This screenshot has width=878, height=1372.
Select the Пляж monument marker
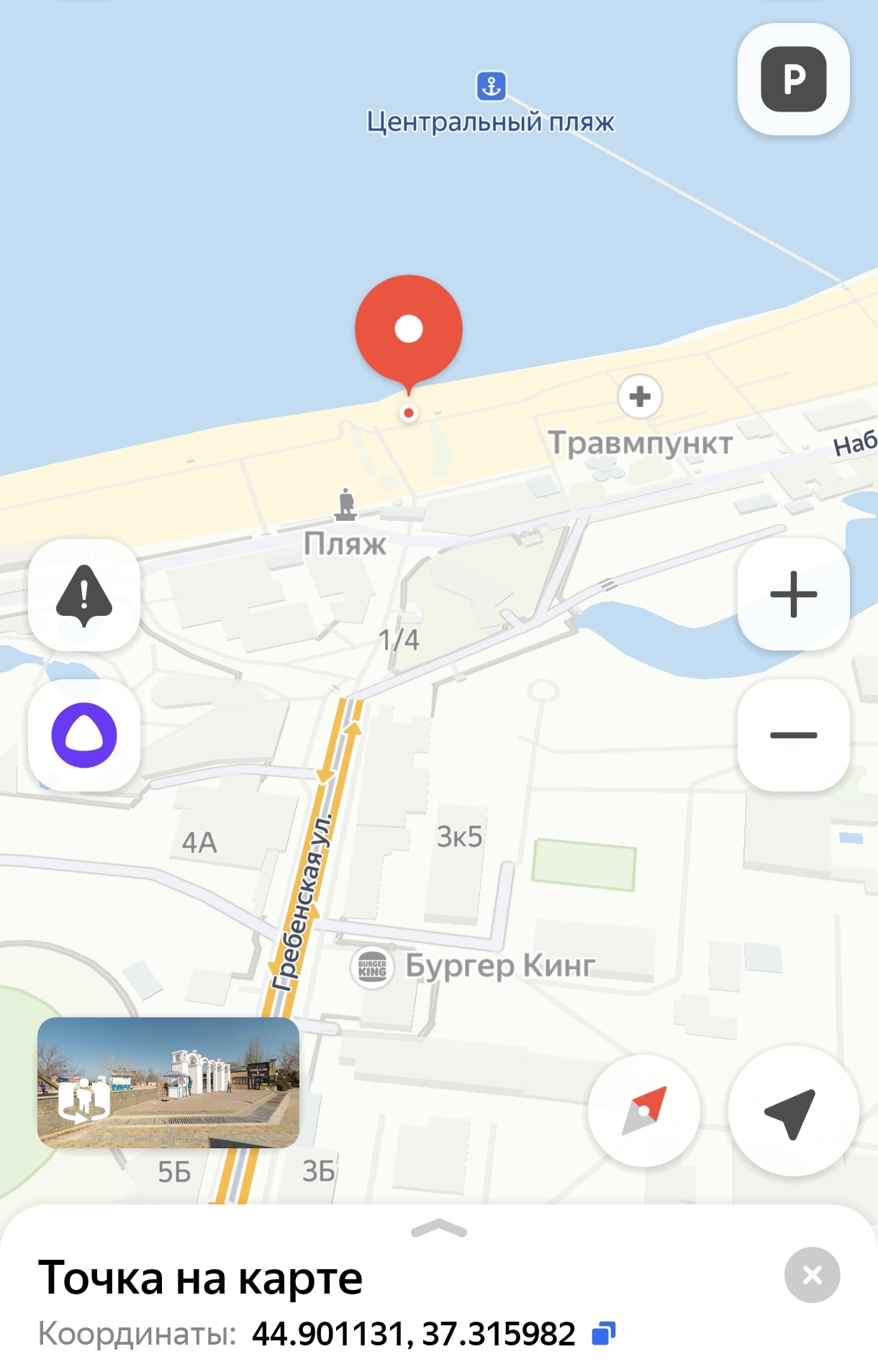pos(346,504)
